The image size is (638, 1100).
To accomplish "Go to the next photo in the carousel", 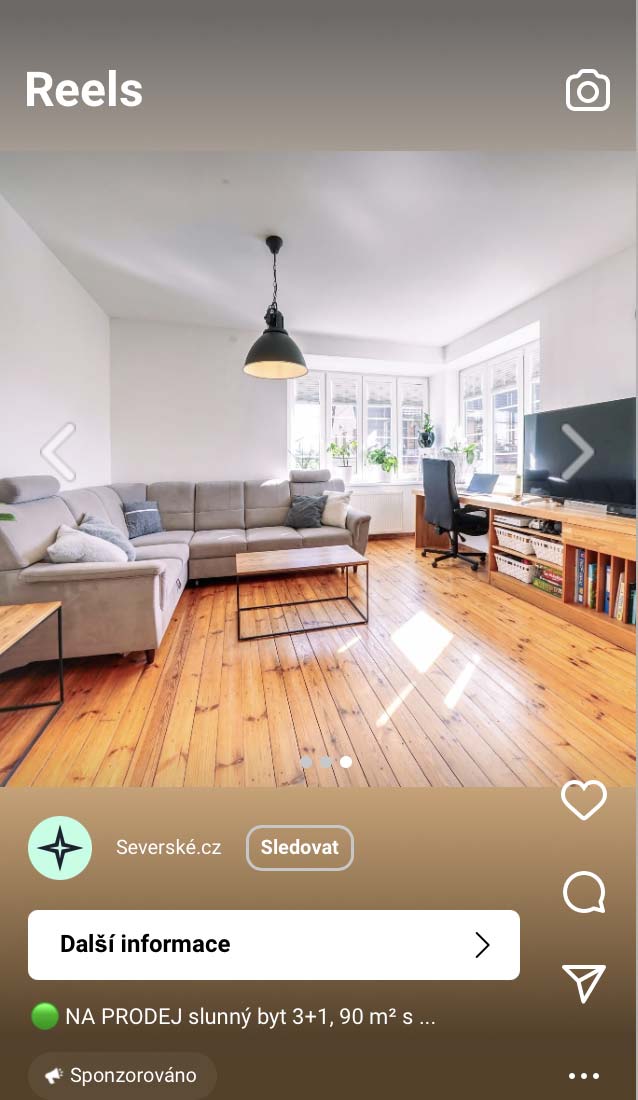I will point(577,452).
